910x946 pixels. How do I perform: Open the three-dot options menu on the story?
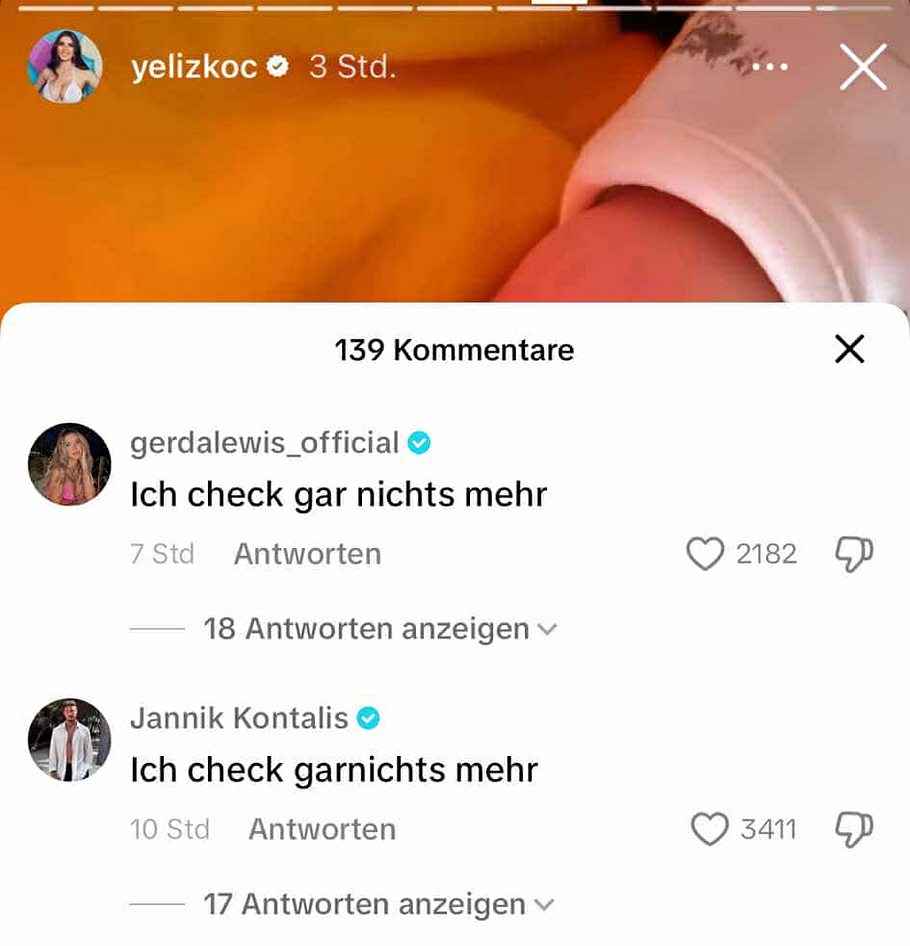pyautogui.click(x=768, y=67)
